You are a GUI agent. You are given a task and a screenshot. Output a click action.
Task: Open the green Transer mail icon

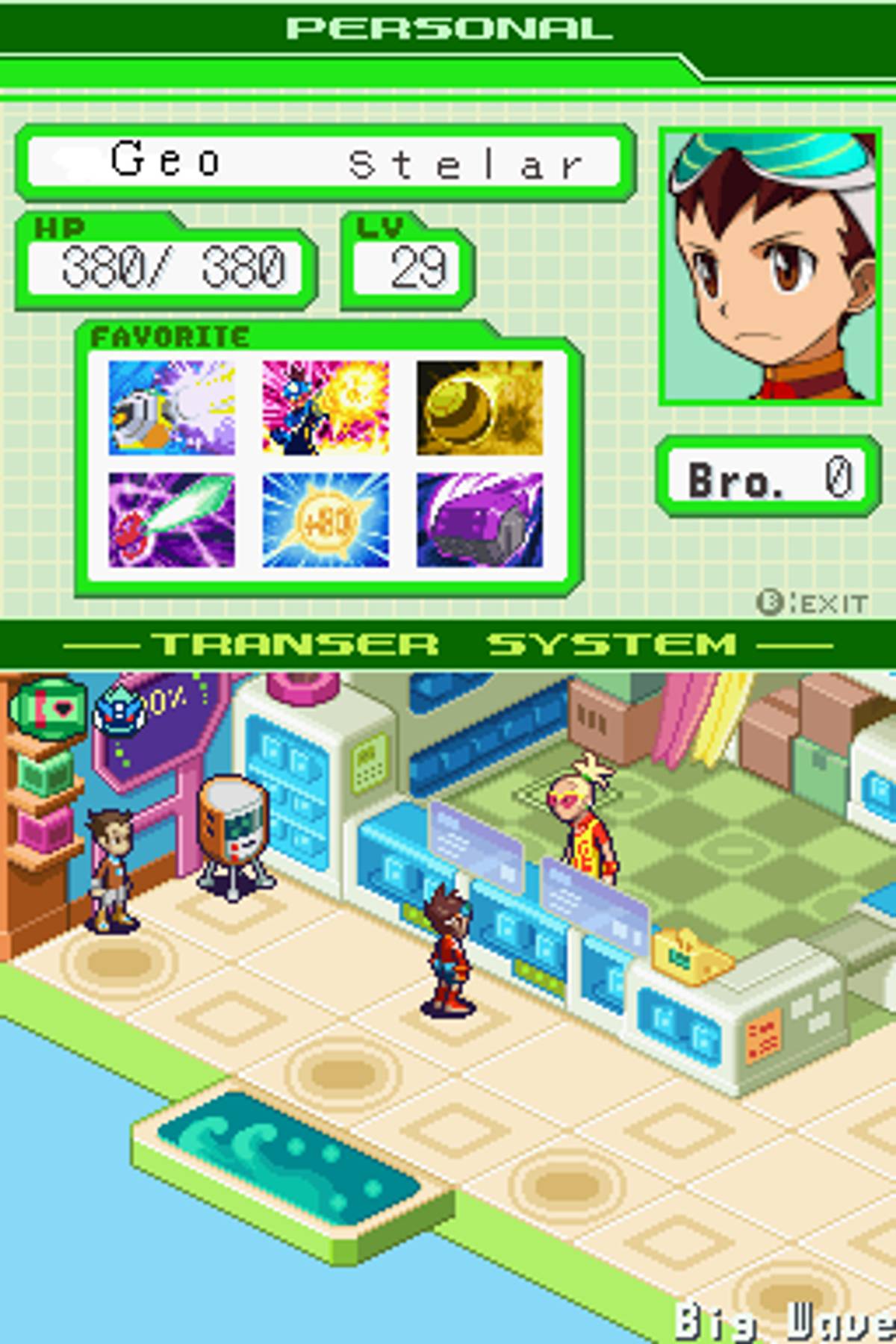point(46,706)
